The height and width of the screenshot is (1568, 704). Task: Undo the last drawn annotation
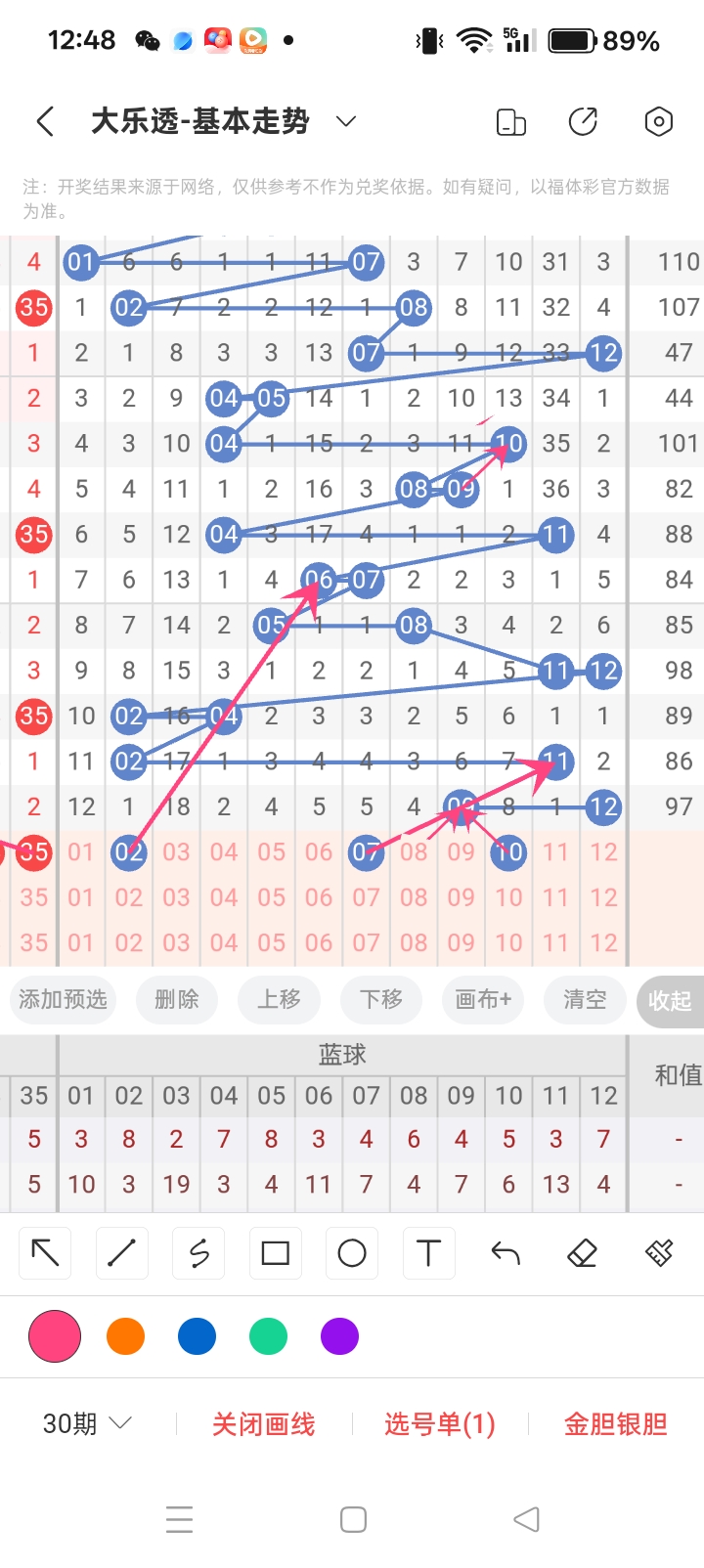coord(505,1252)
